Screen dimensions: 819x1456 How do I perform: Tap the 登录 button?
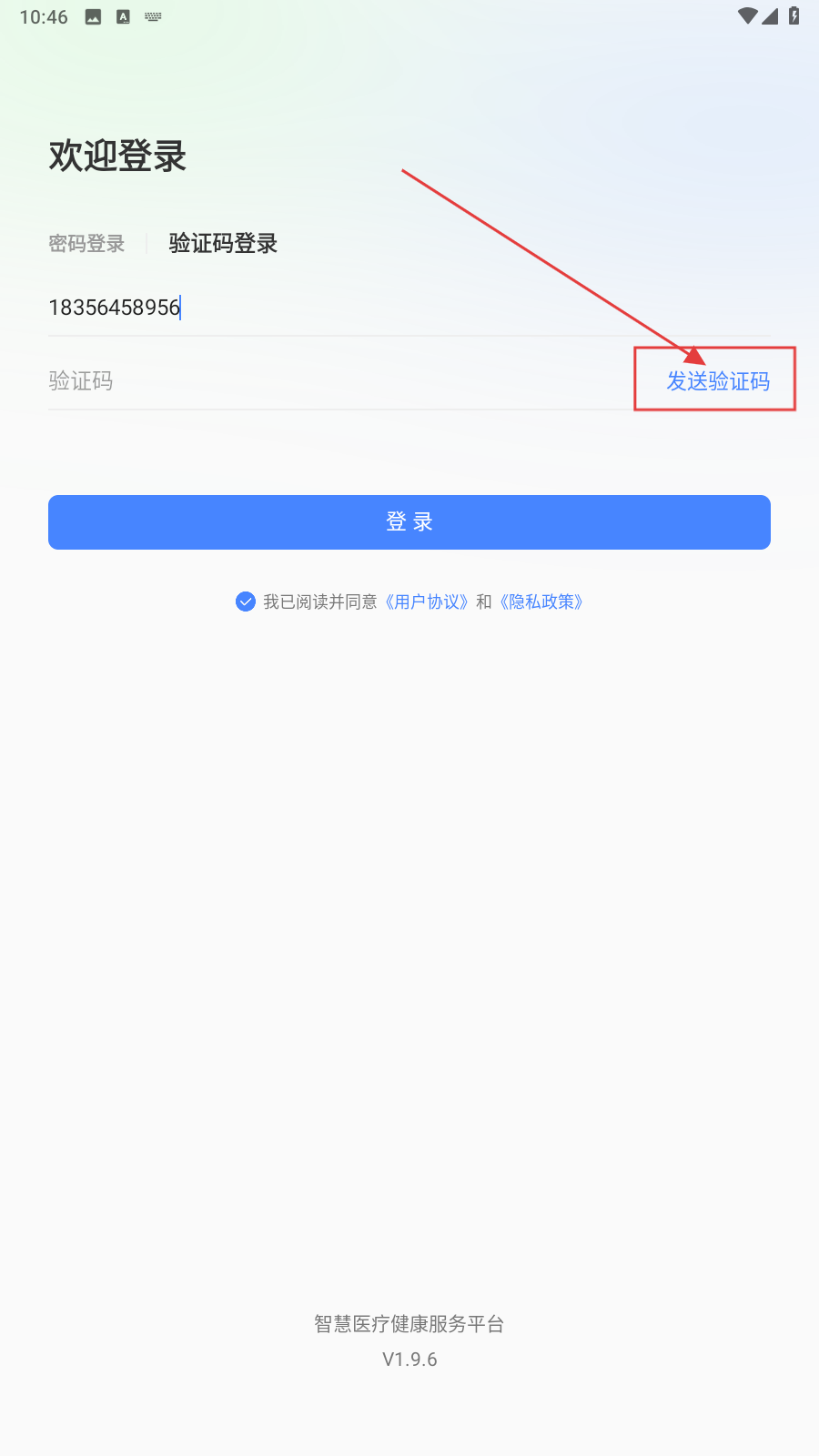(x=409, y=522)
